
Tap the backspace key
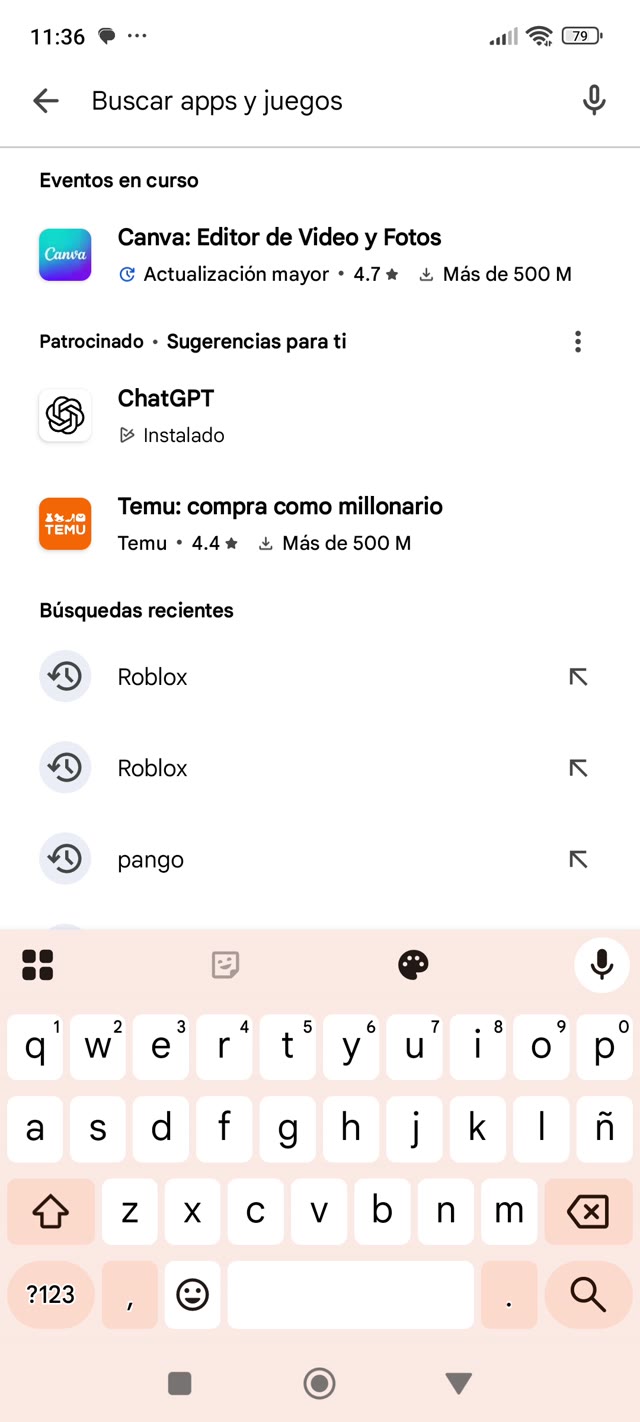[587, 1212]
